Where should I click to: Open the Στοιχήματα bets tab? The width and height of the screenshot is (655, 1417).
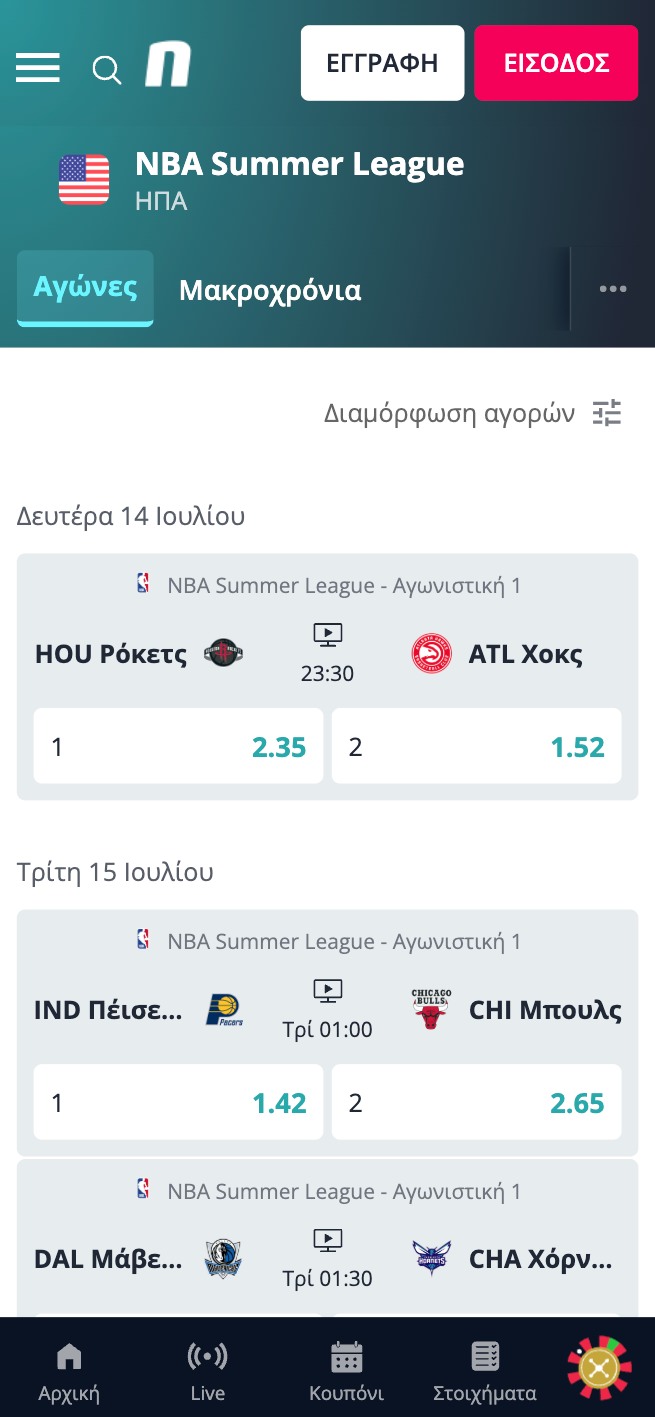pos(485,1372)
